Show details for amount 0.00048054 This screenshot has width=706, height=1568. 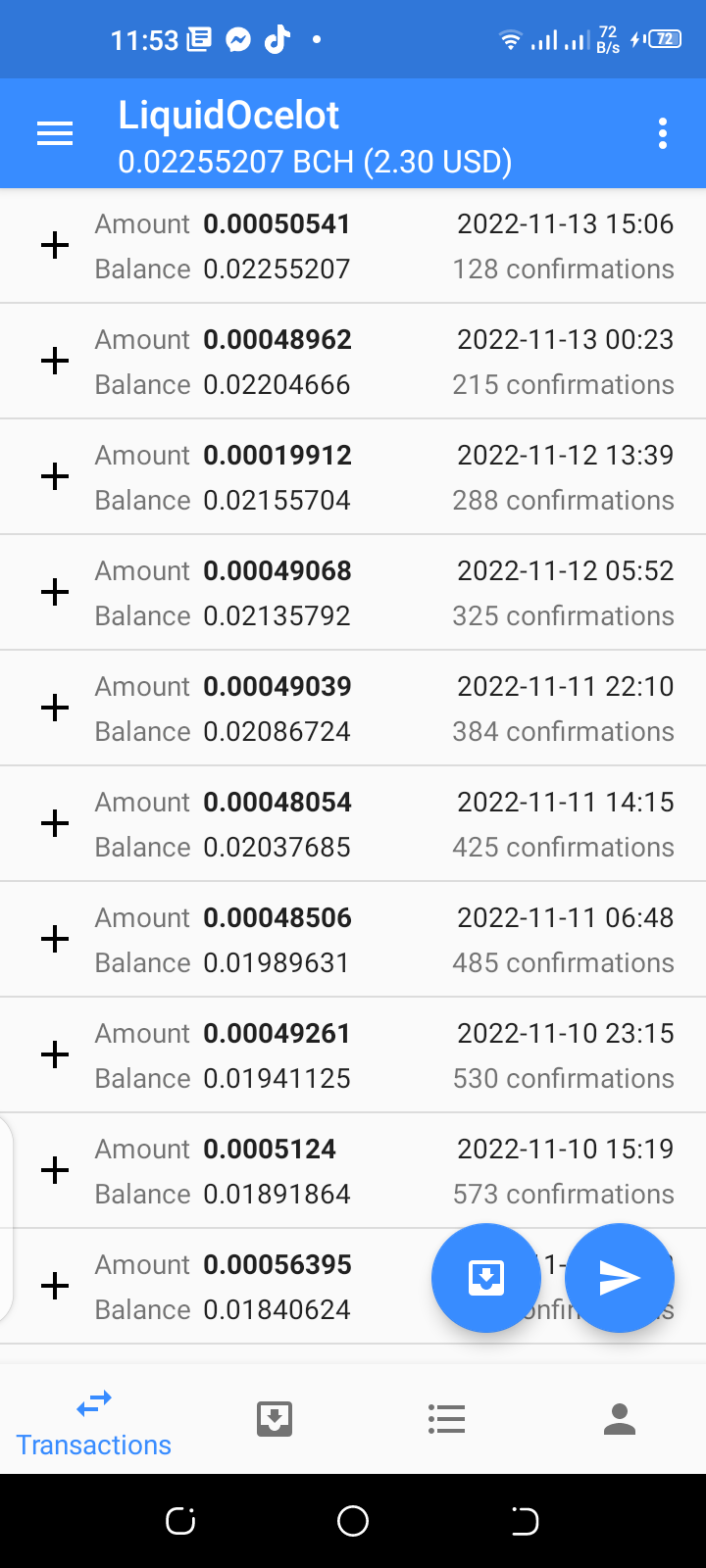click(x=353, y=824)
